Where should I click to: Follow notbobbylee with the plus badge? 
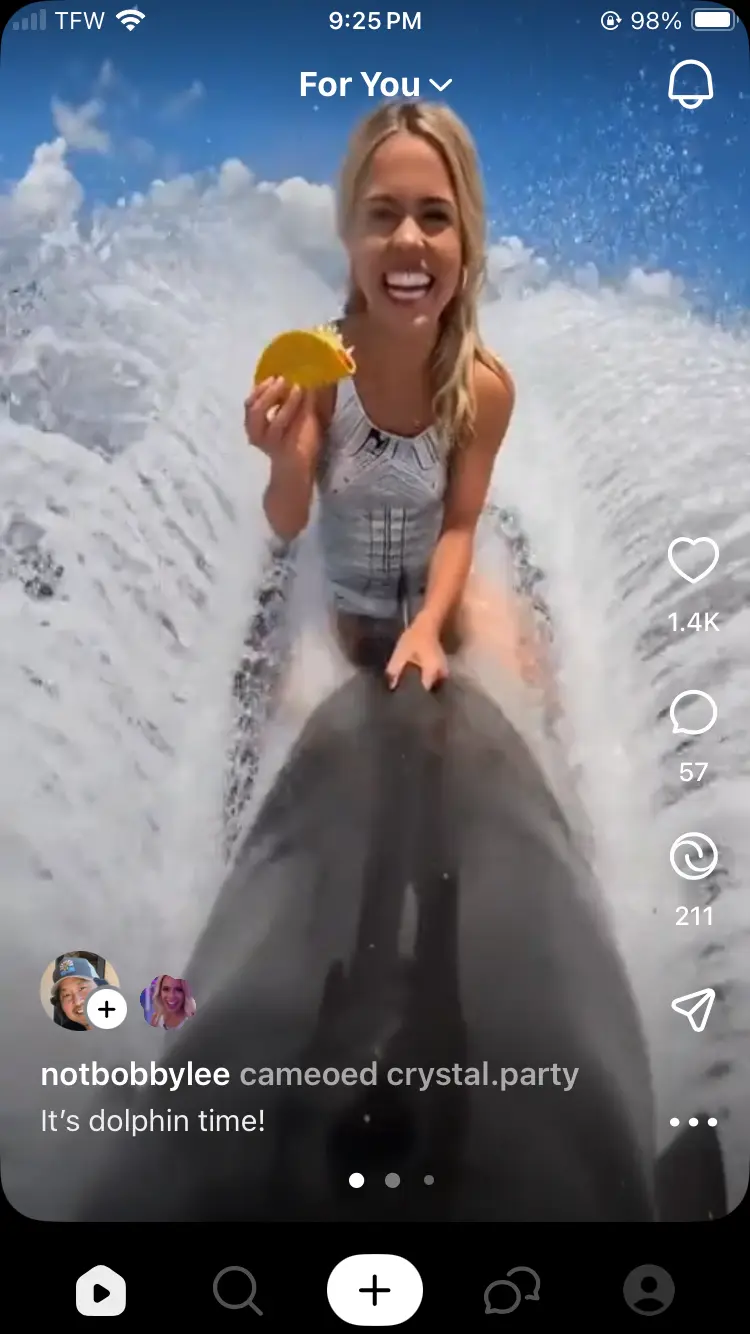(107, 1009)
